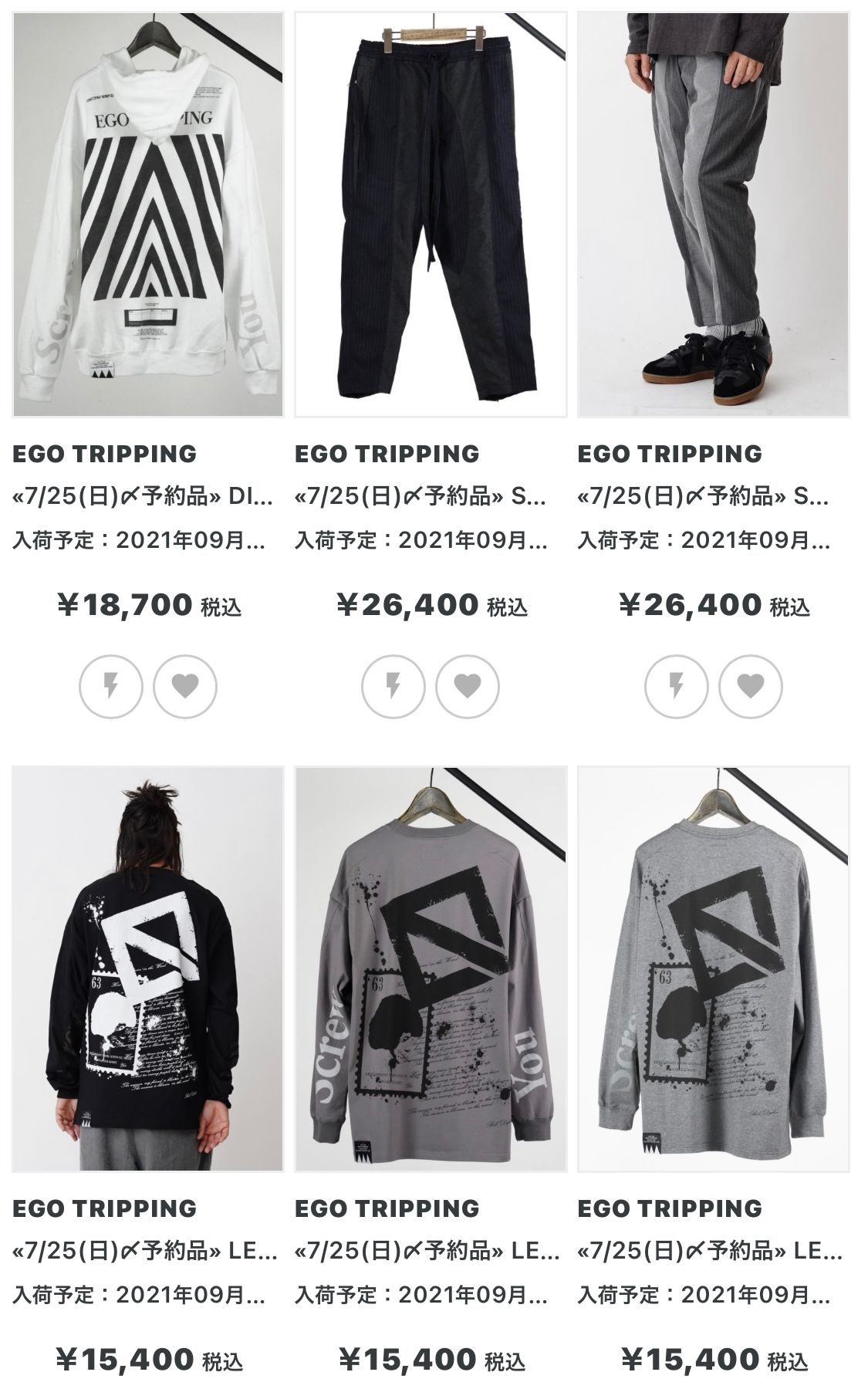Open the black long-sleeve tee product
868x1389 pixels.
[147, 968]
